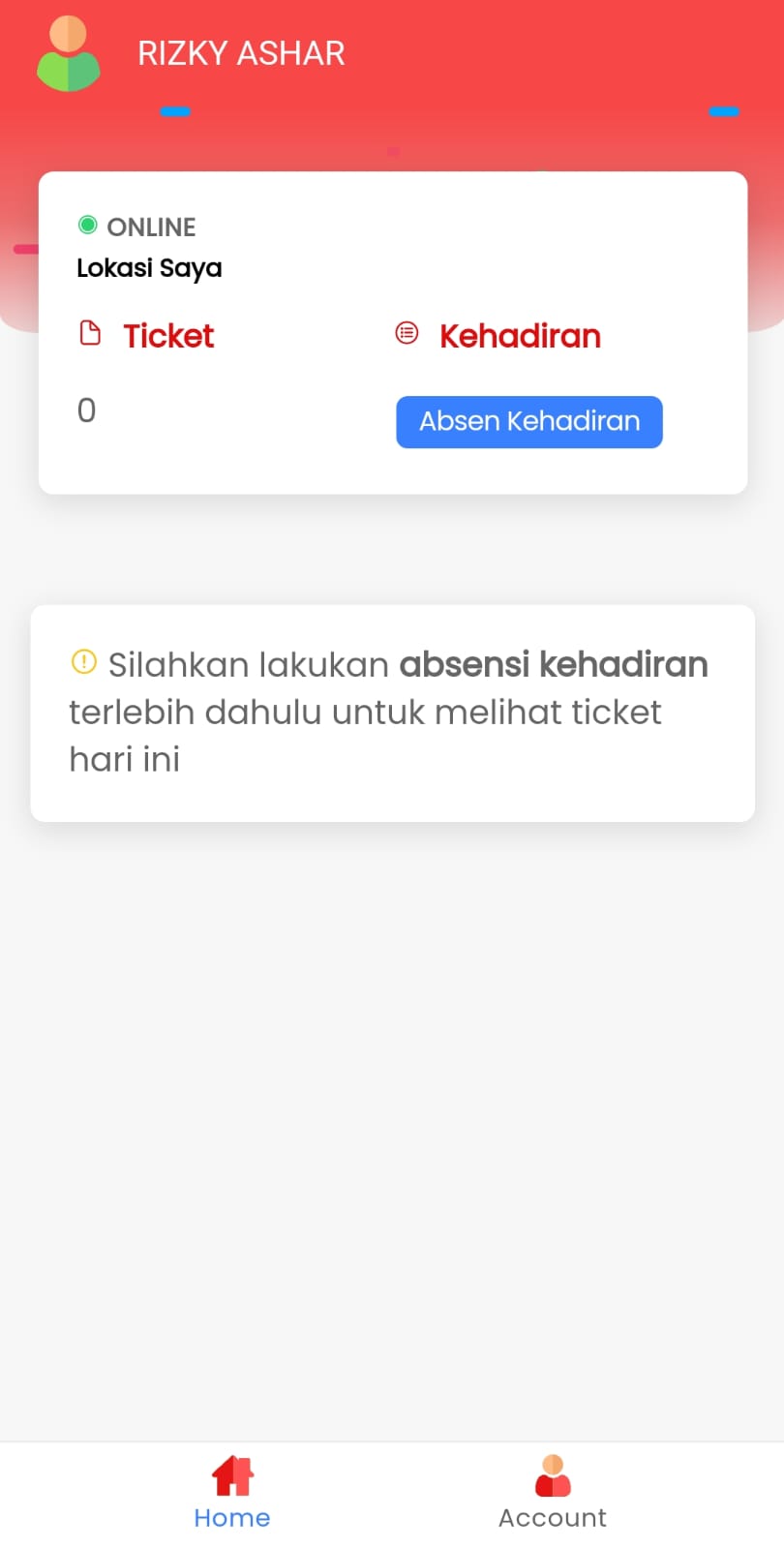Go to the Home tab
The width and height of the screenshot is (784, 1549).
coord(232,1494)
